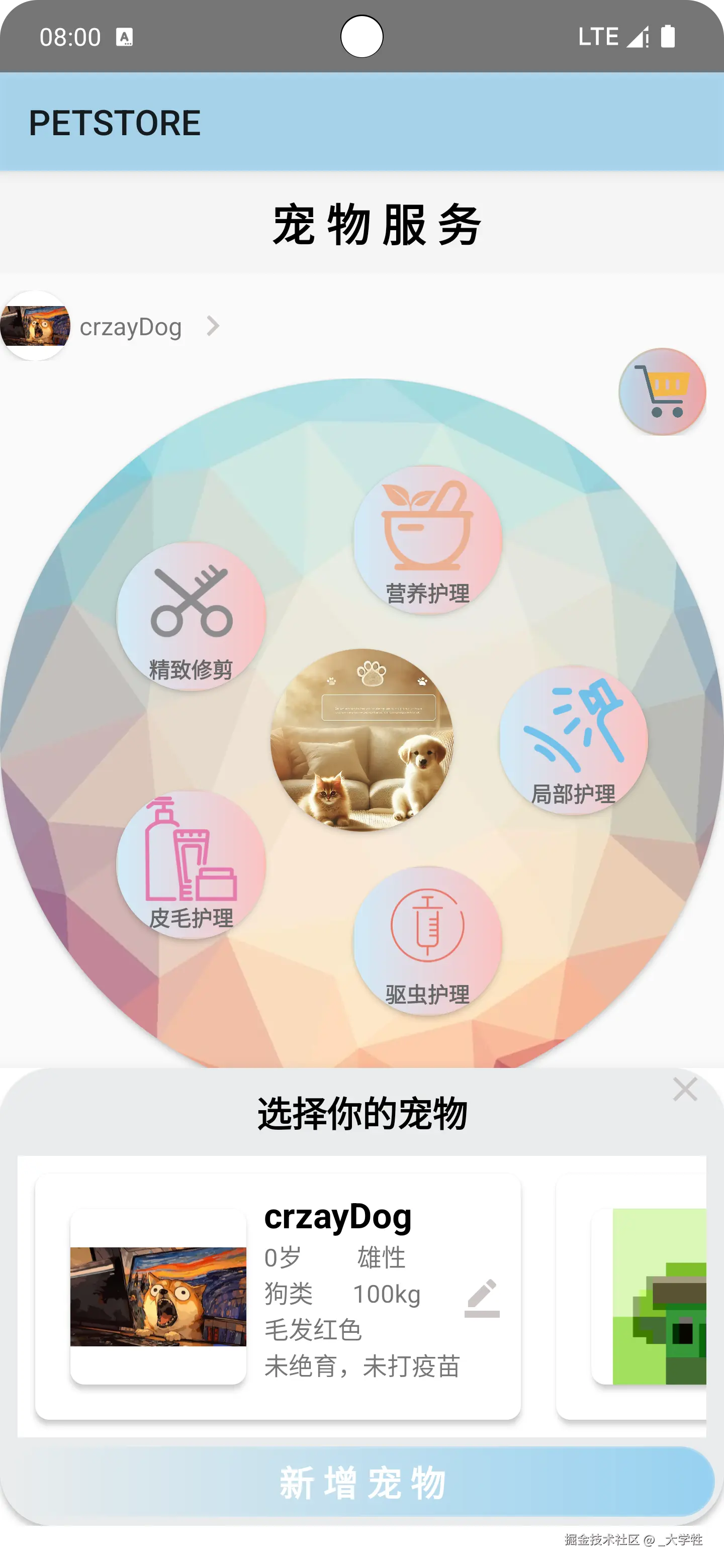Edit crzayDog's pet info
The width and height of the screenshot is (724, 1568).
point(482,1298)
